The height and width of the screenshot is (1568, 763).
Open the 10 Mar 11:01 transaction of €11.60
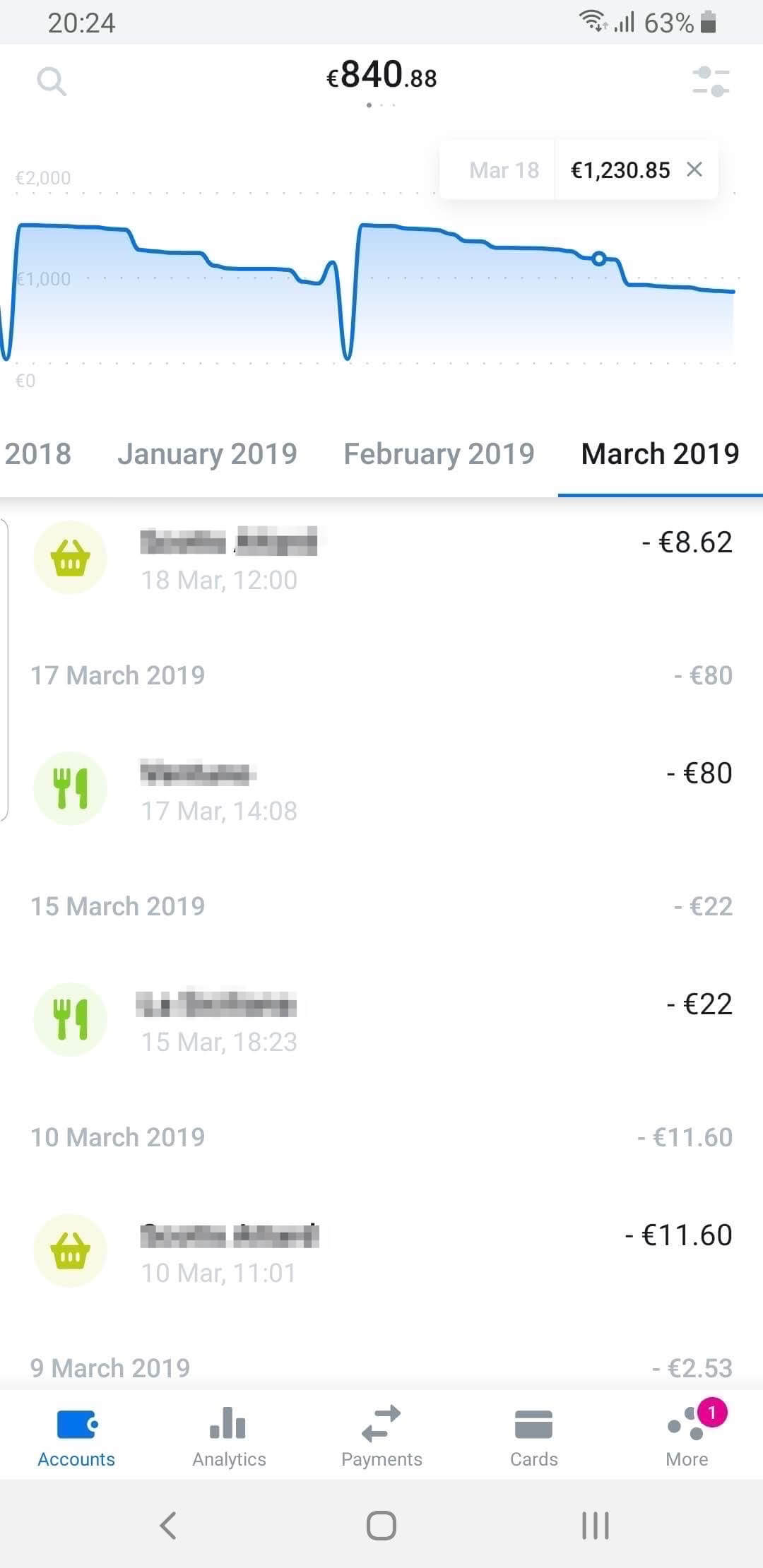tap(381, 1251)
